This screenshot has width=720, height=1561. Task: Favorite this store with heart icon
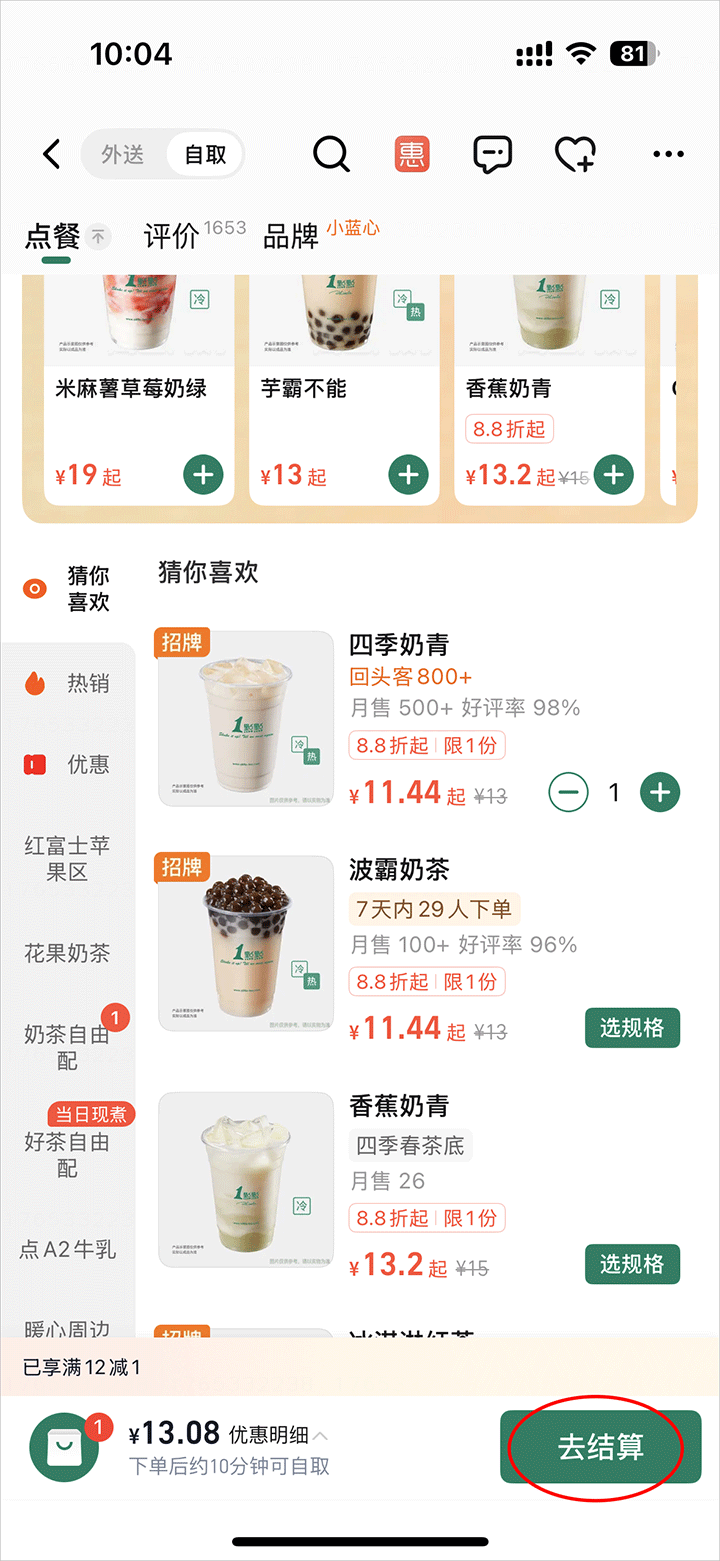point(575,154)
